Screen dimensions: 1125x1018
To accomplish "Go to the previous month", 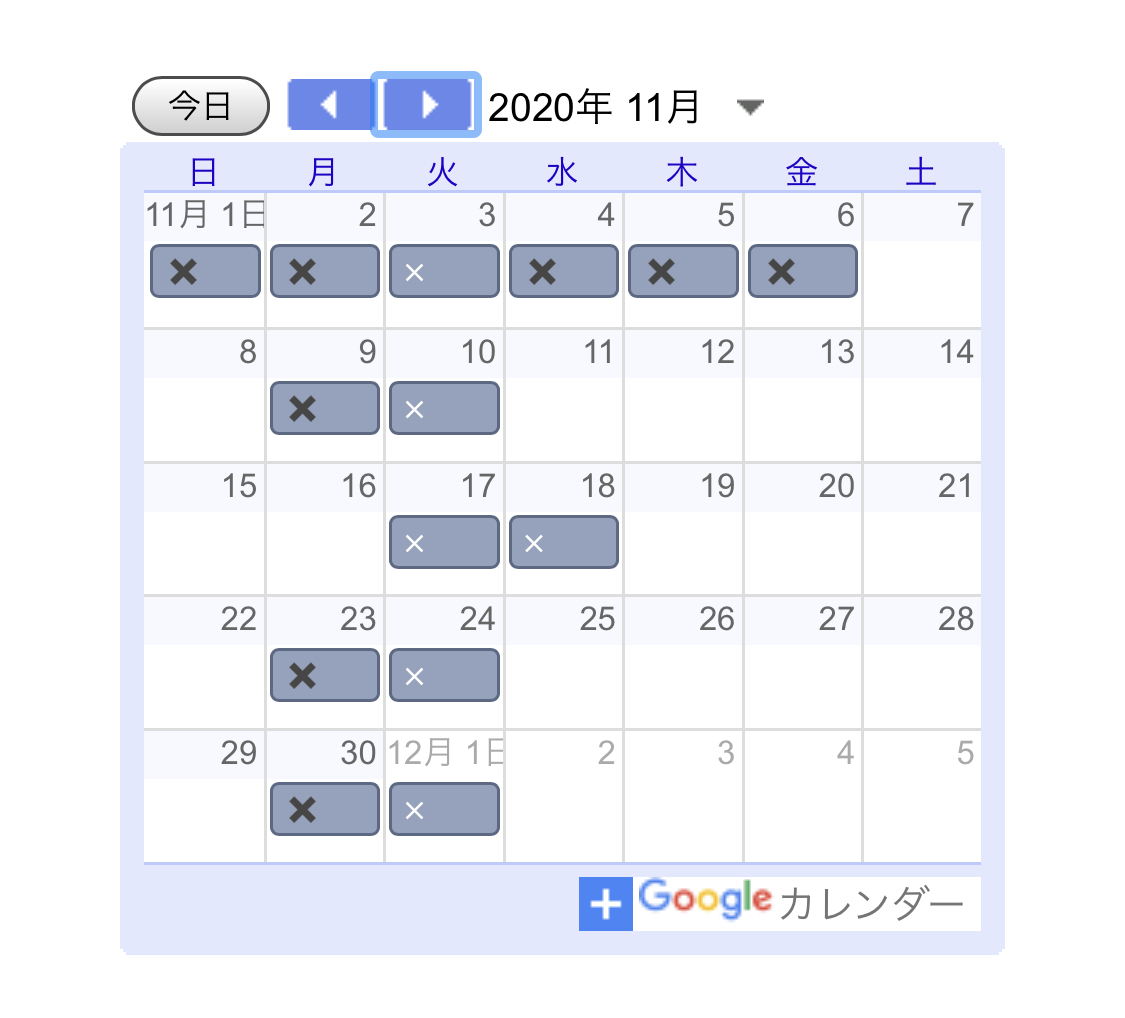I will 329,104.
